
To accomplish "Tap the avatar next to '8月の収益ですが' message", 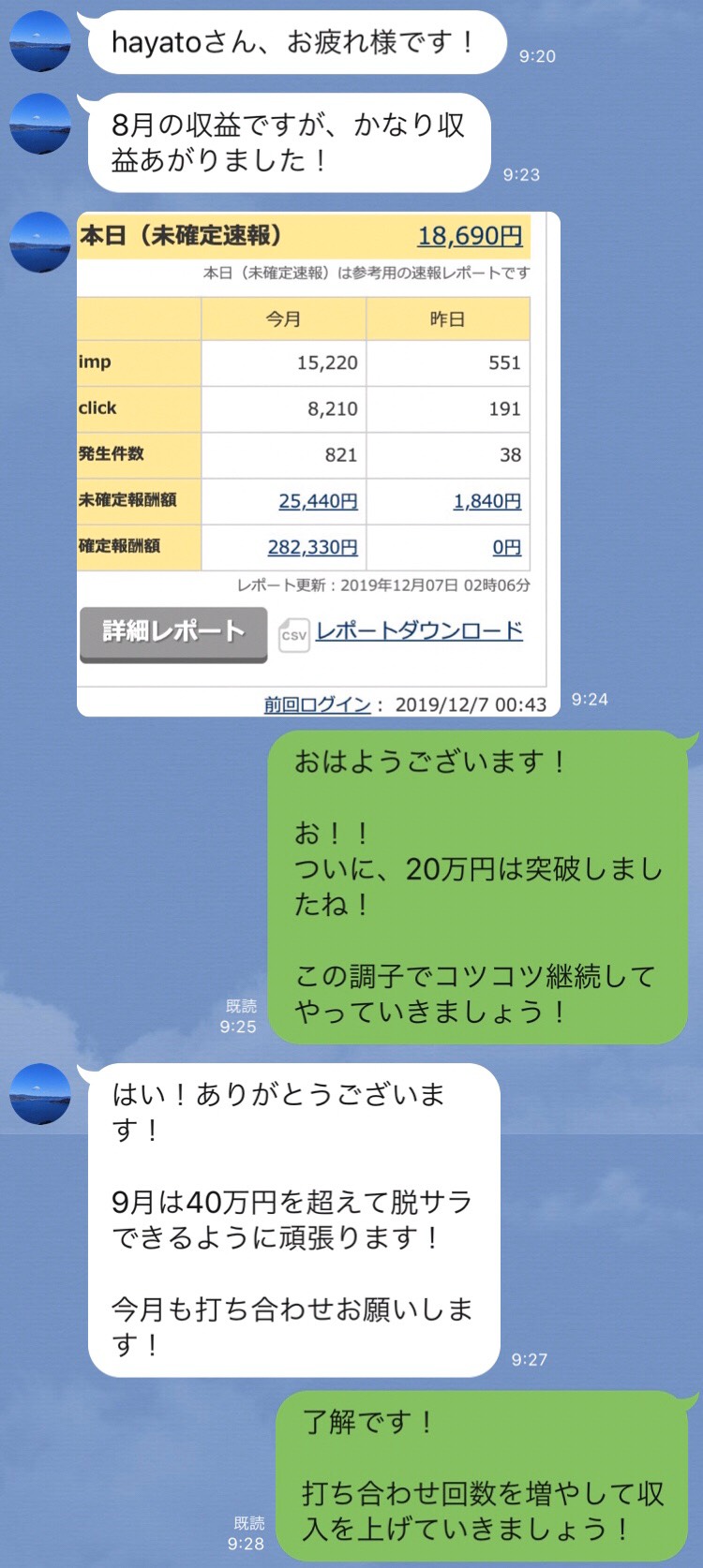I will point(40,124).
